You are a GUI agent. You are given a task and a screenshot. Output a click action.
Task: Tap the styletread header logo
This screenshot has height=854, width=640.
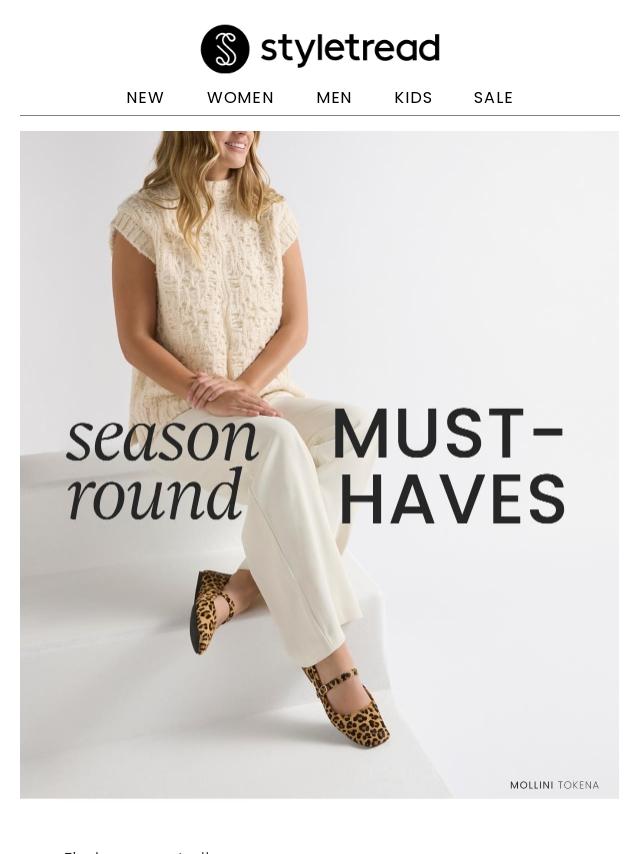click(x=320, y=49)
